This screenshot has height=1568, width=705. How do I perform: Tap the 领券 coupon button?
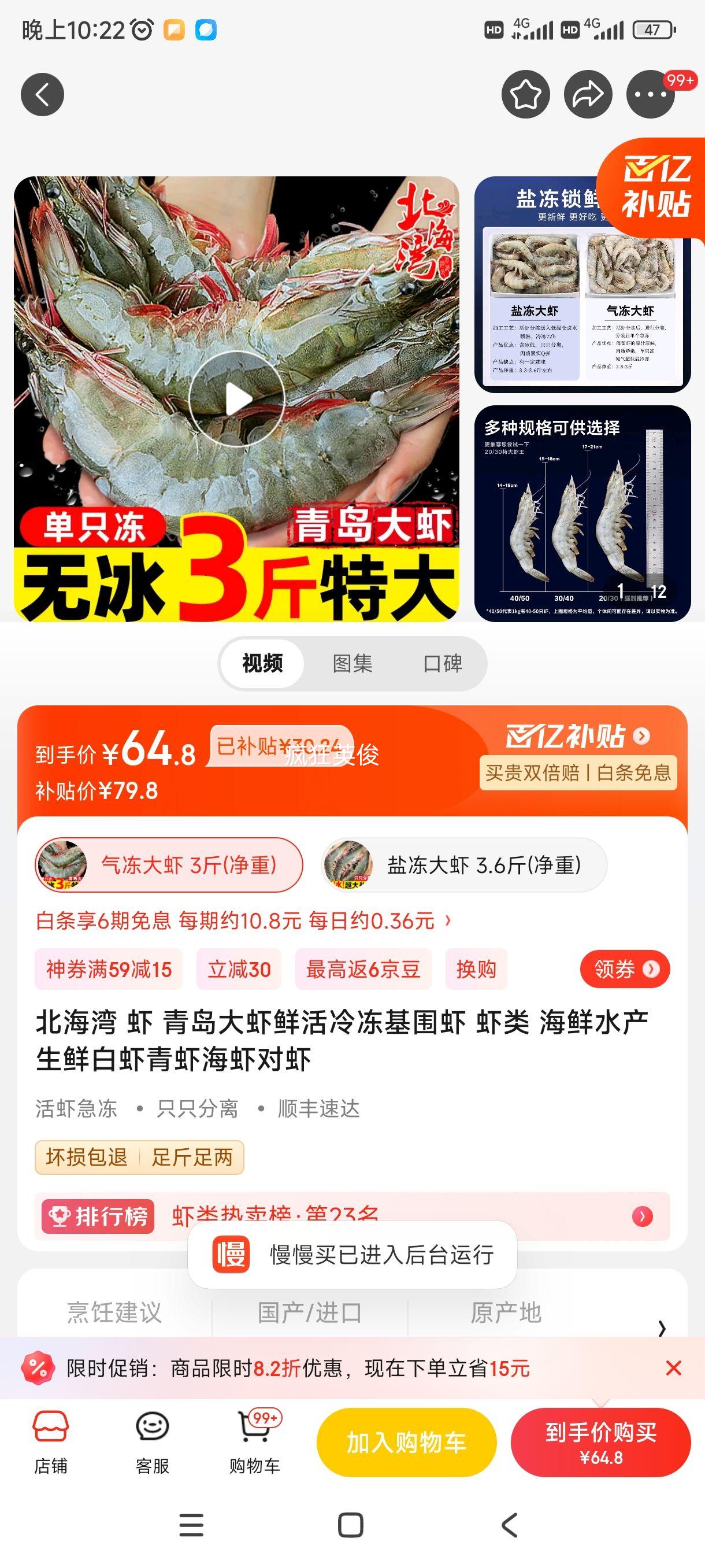625,969
